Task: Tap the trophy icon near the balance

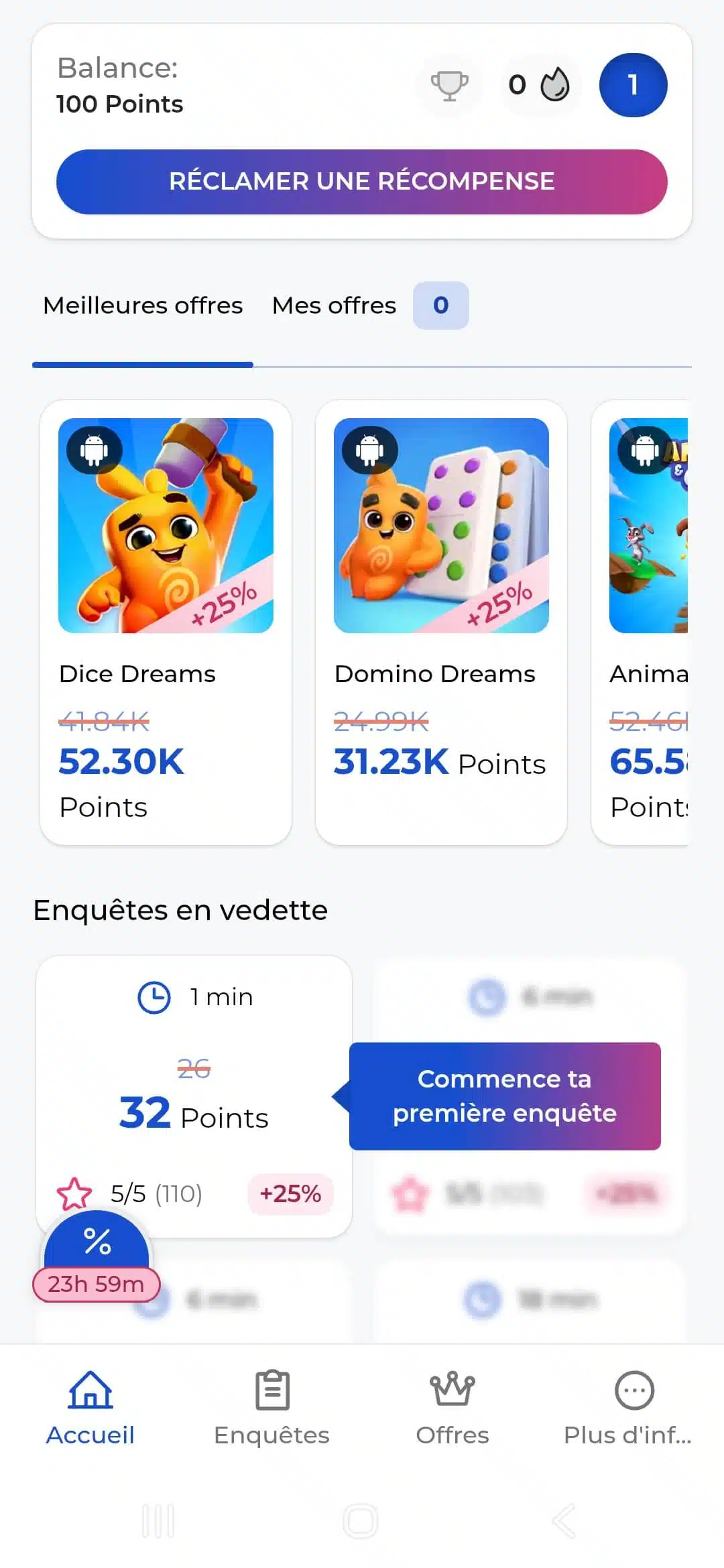Action: [449, 84]
